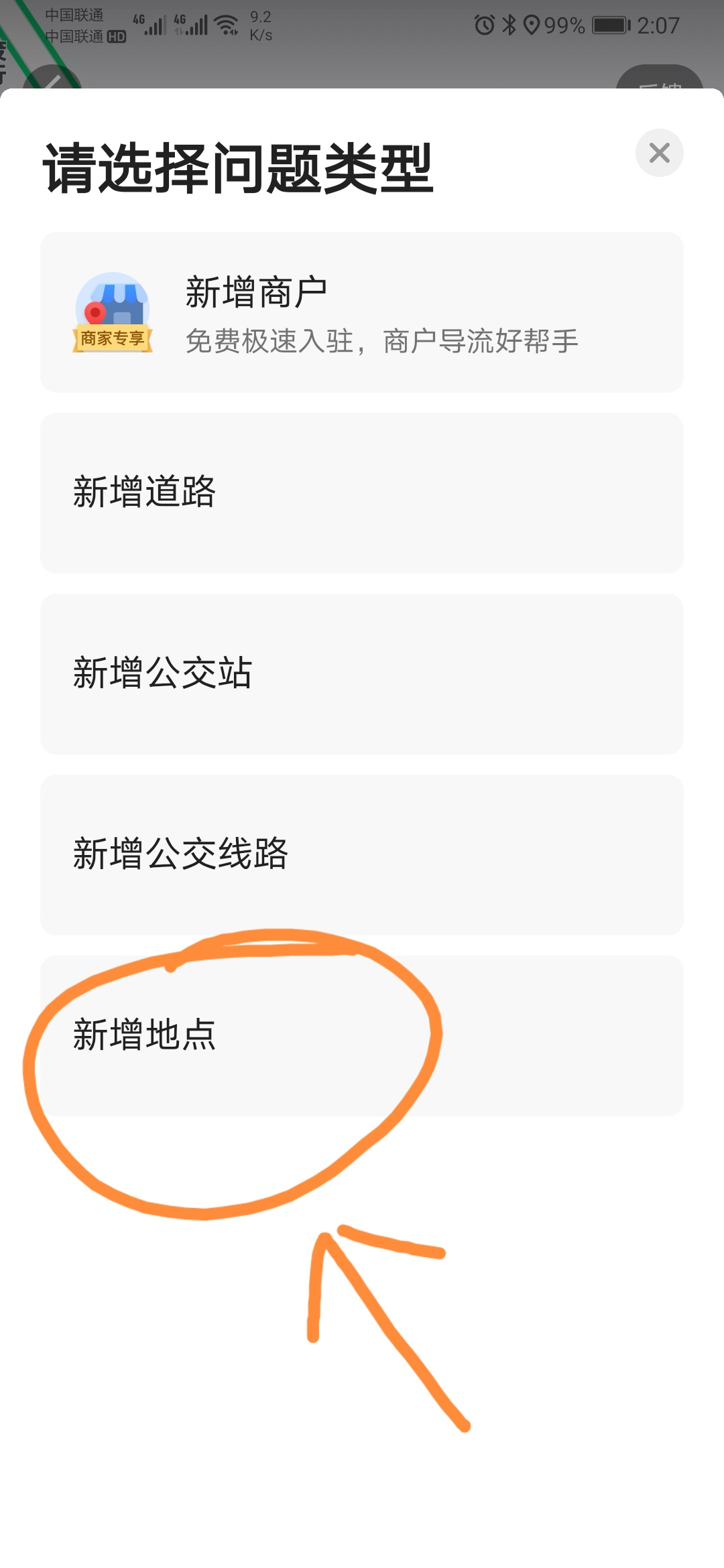Screen dimensions: 724x1568
Task: Choose 新增道路 option
Action: point(362,493)
